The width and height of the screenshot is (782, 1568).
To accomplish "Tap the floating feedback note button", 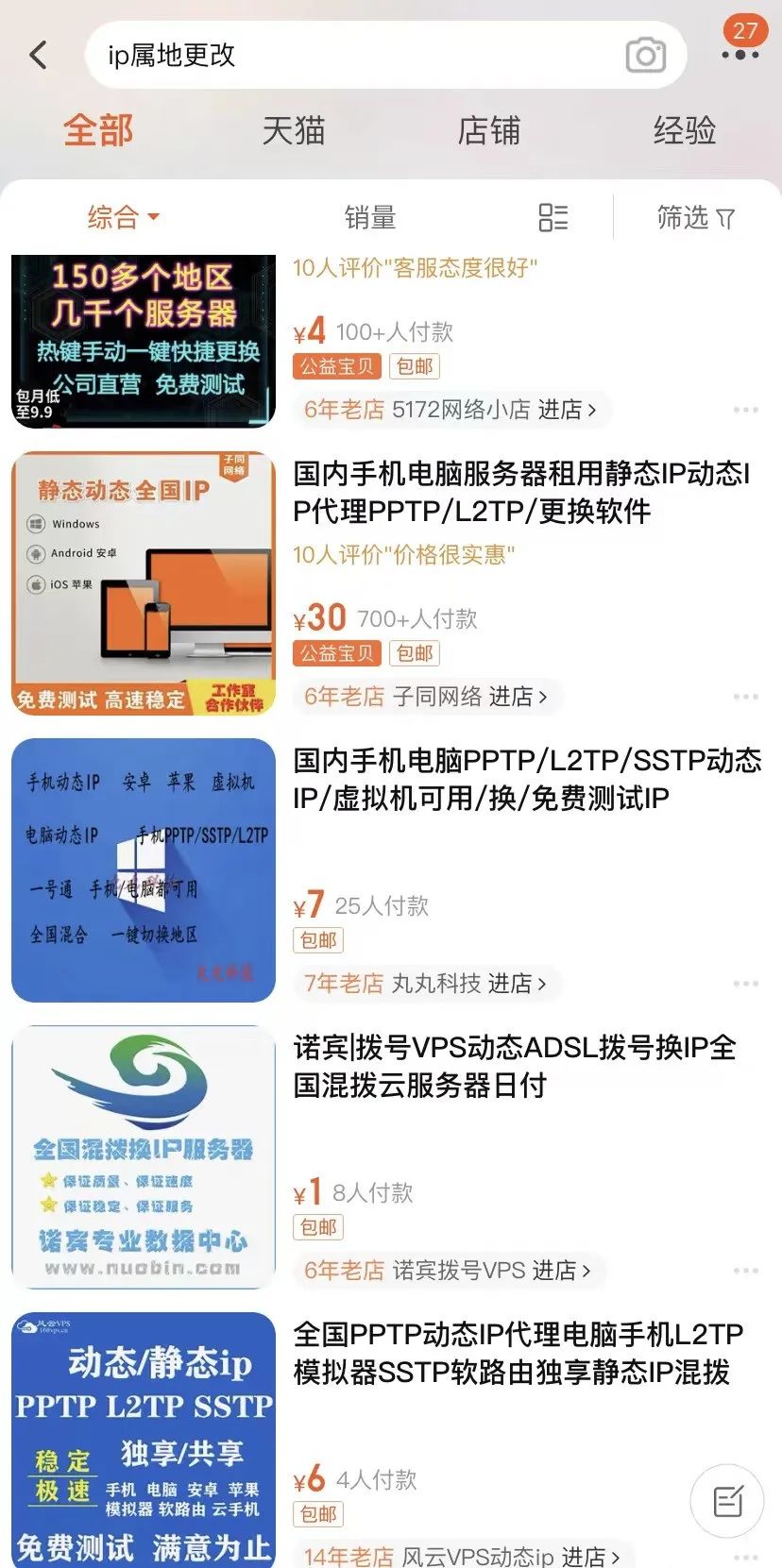I will coord(726,1500).
